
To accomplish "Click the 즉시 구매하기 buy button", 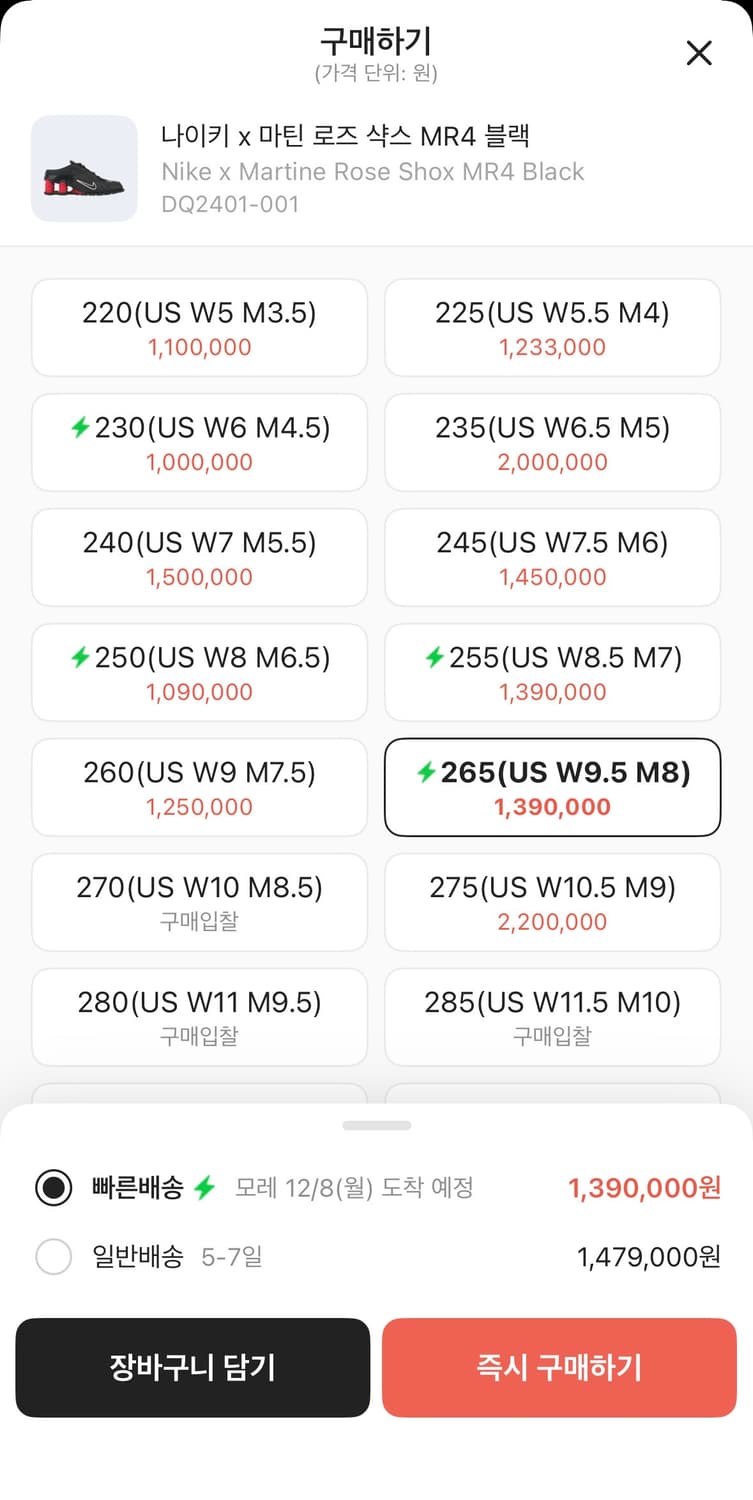I will (559, 1368).
